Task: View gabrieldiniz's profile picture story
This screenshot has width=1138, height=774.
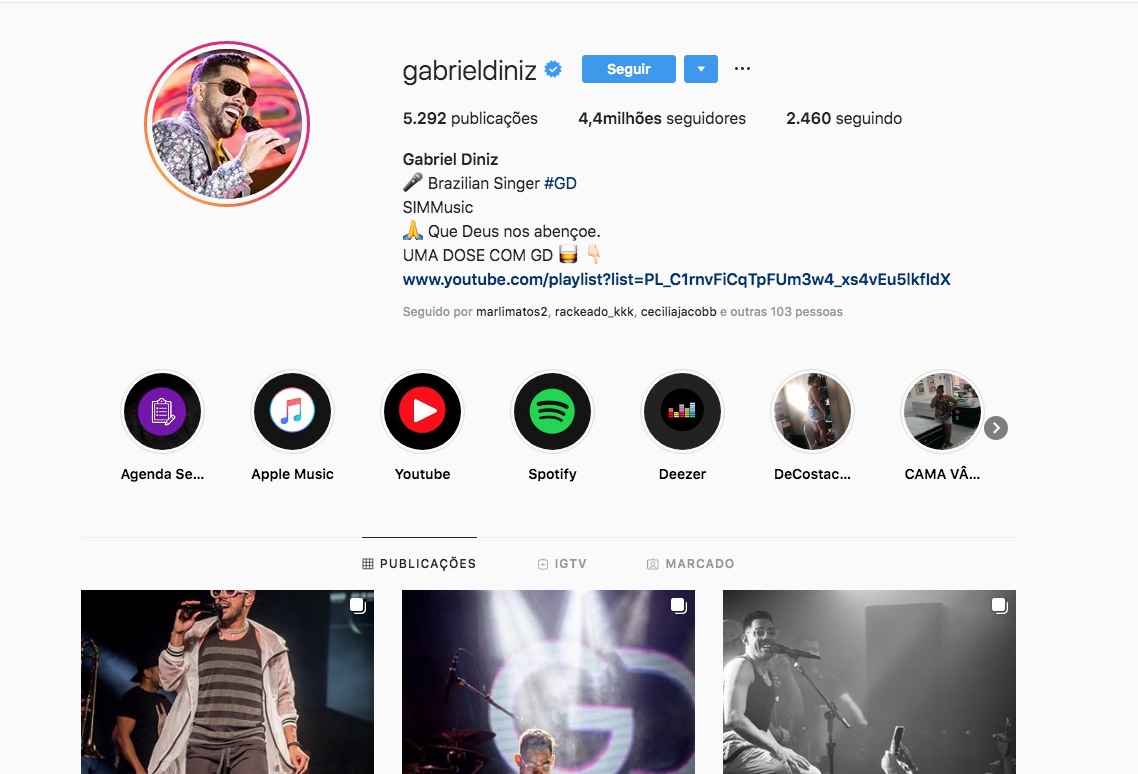Action: (x=227, y=124)
